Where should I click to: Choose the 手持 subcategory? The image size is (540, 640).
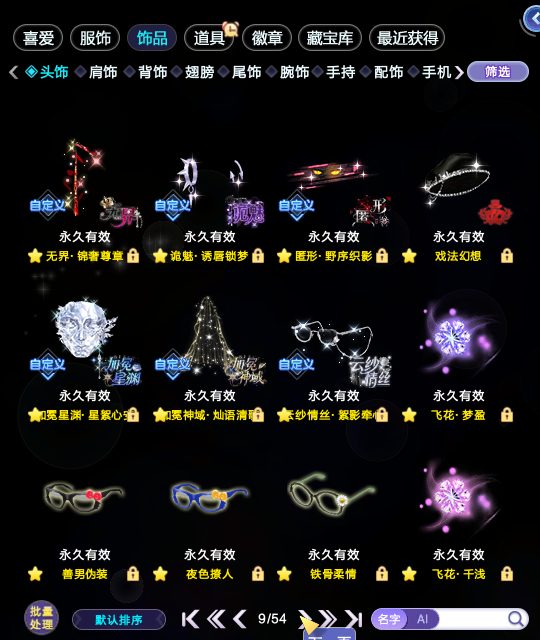click(340, 72)
